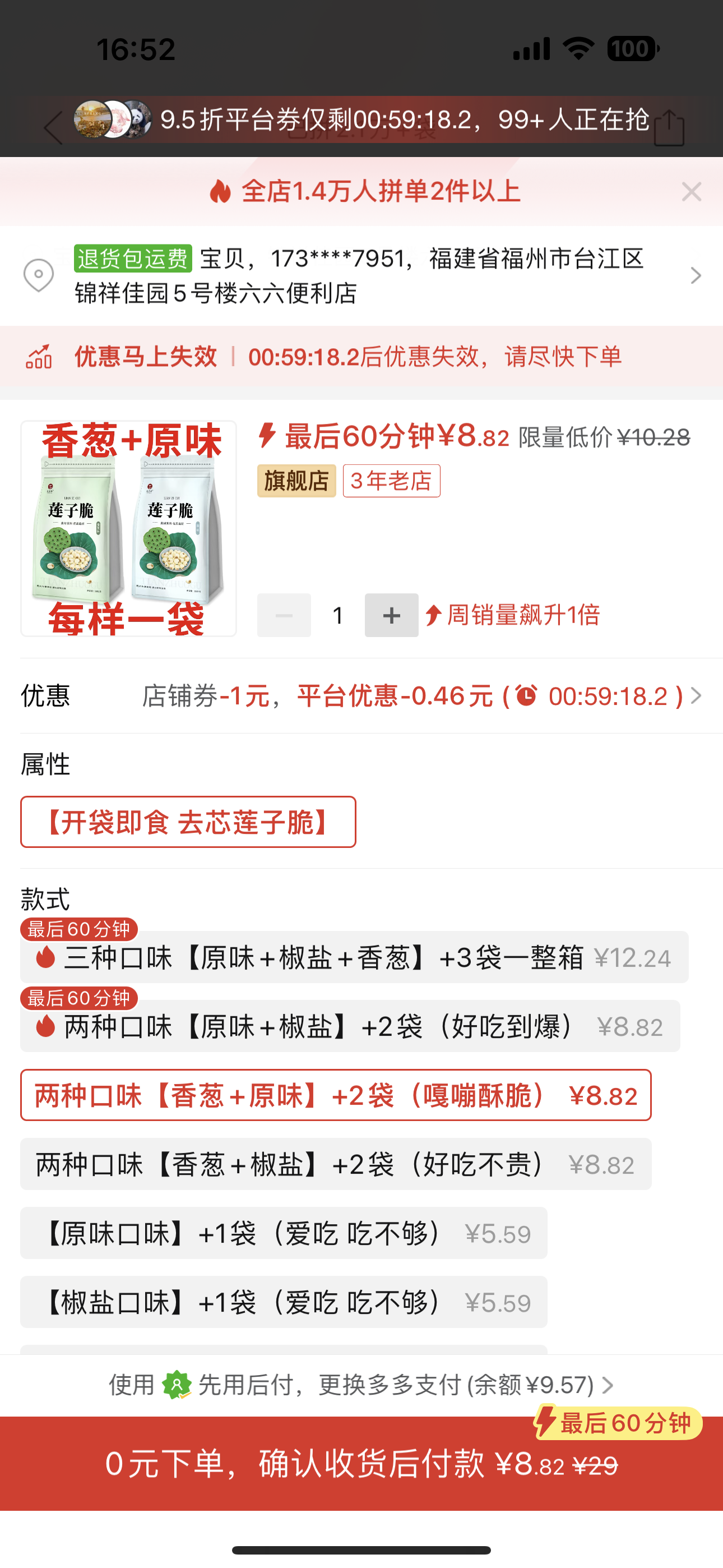Go back using the top-left arrow
Screen dimensions: 723x1568
pos(54,128)
